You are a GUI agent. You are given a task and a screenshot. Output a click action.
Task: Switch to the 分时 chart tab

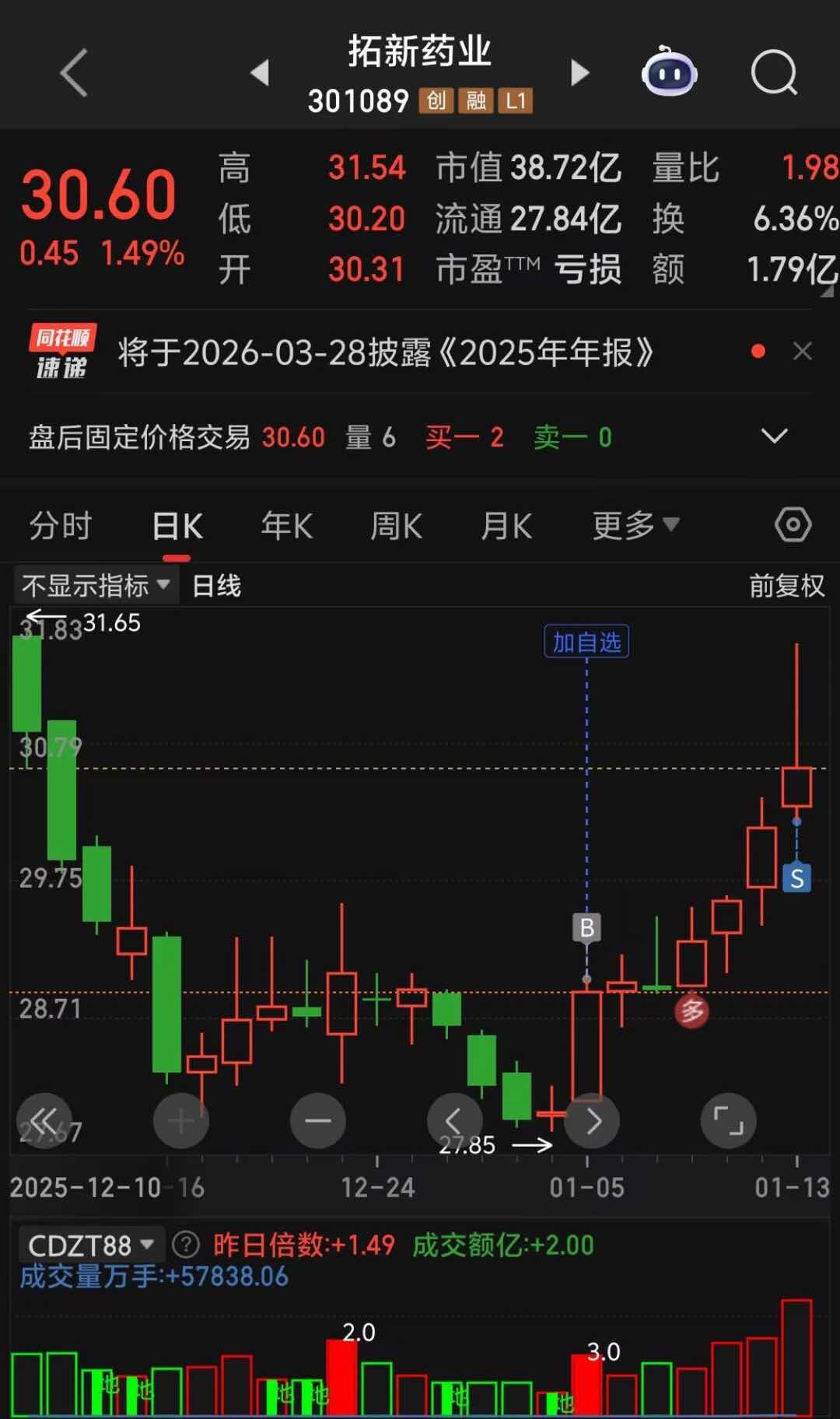click(61, 526)
